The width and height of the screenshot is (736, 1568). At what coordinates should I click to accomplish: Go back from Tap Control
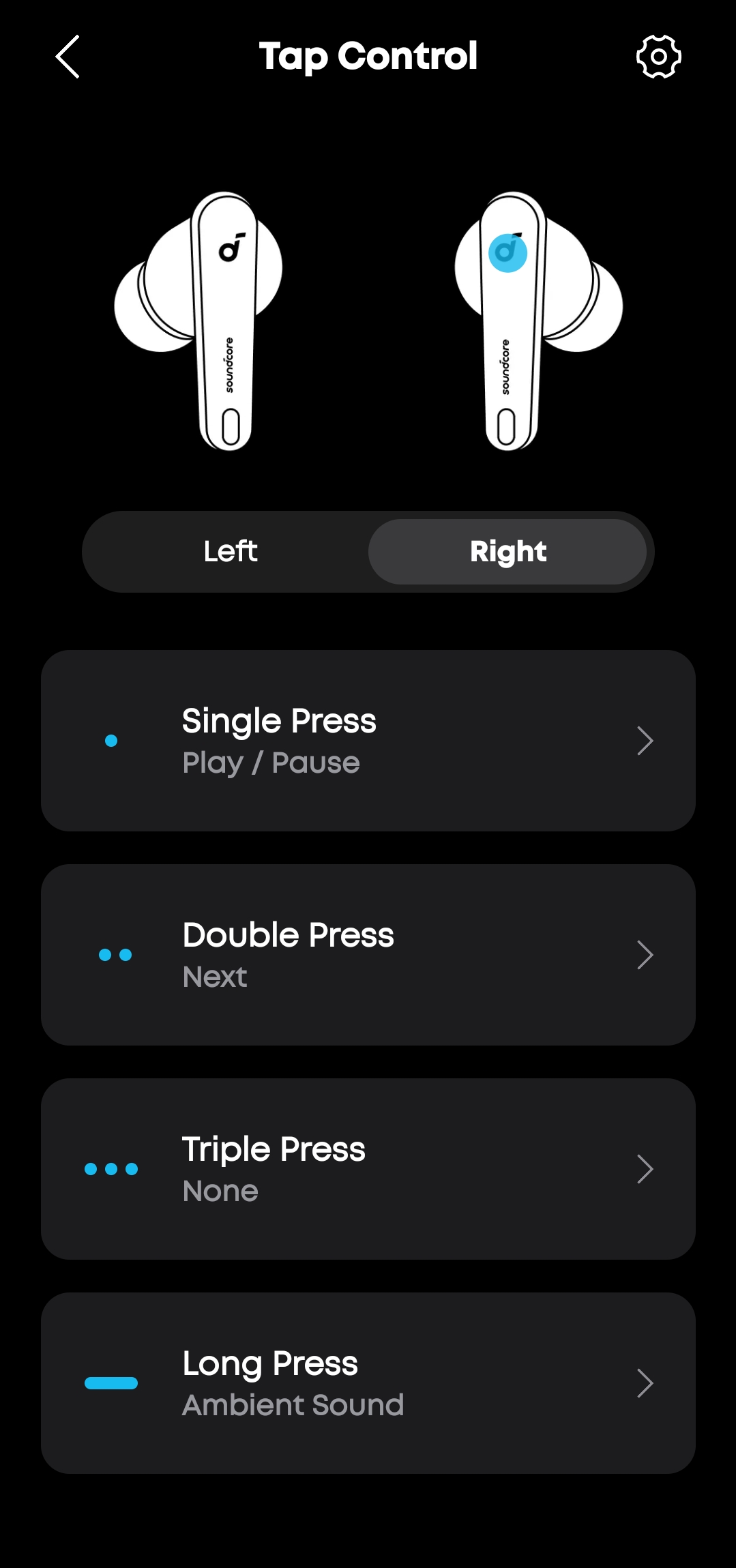[68, 57]
